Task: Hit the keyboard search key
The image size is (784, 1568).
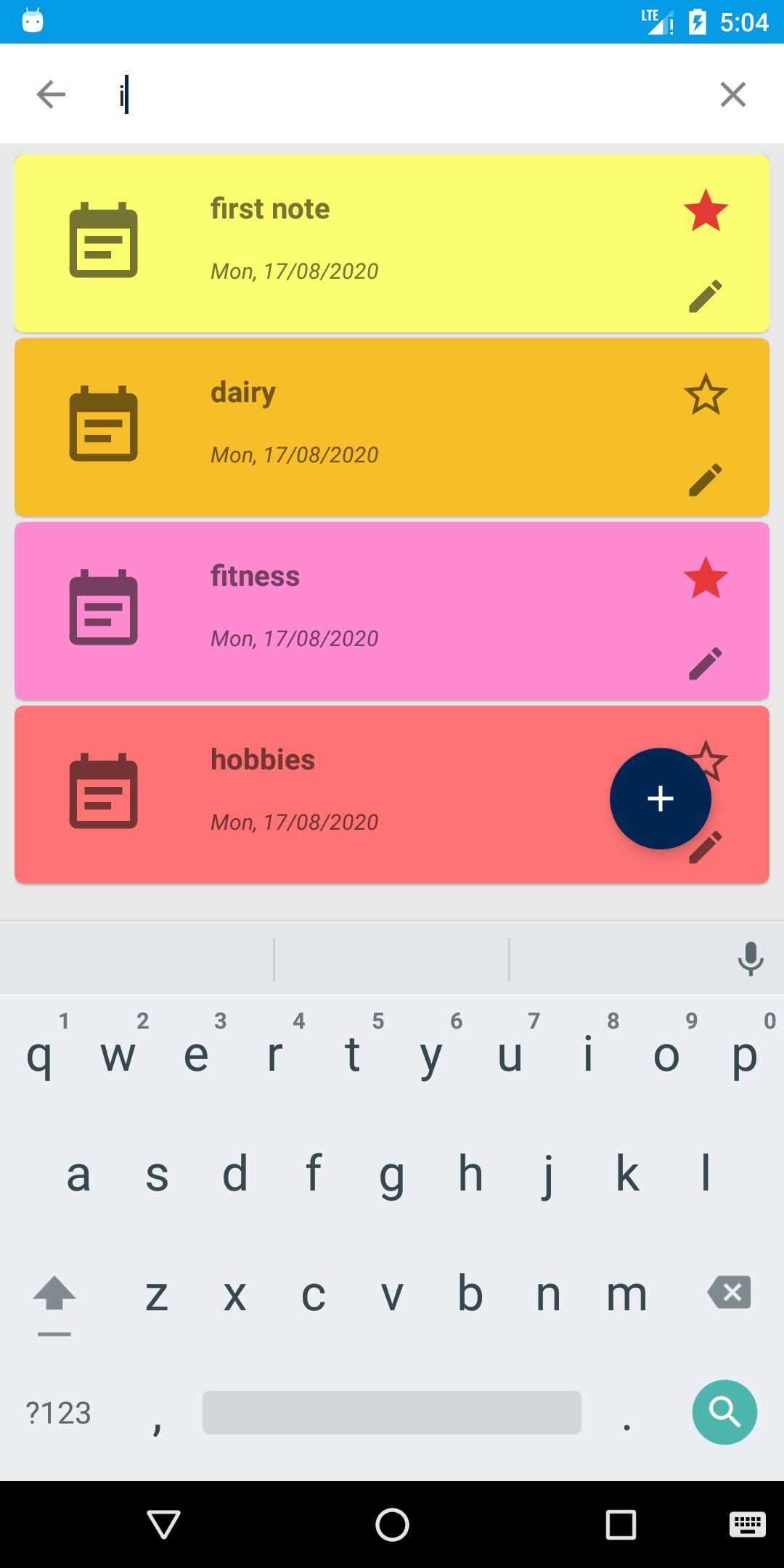Action: [724, 1412]
